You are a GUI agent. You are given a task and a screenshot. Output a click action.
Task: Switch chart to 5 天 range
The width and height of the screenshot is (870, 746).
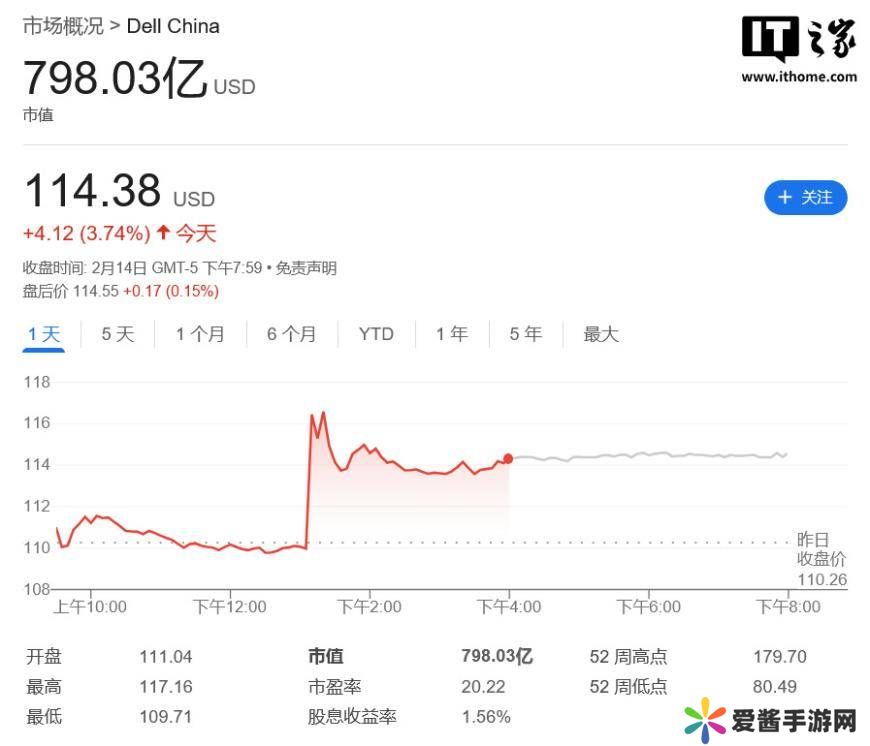[x=117, y=334]
